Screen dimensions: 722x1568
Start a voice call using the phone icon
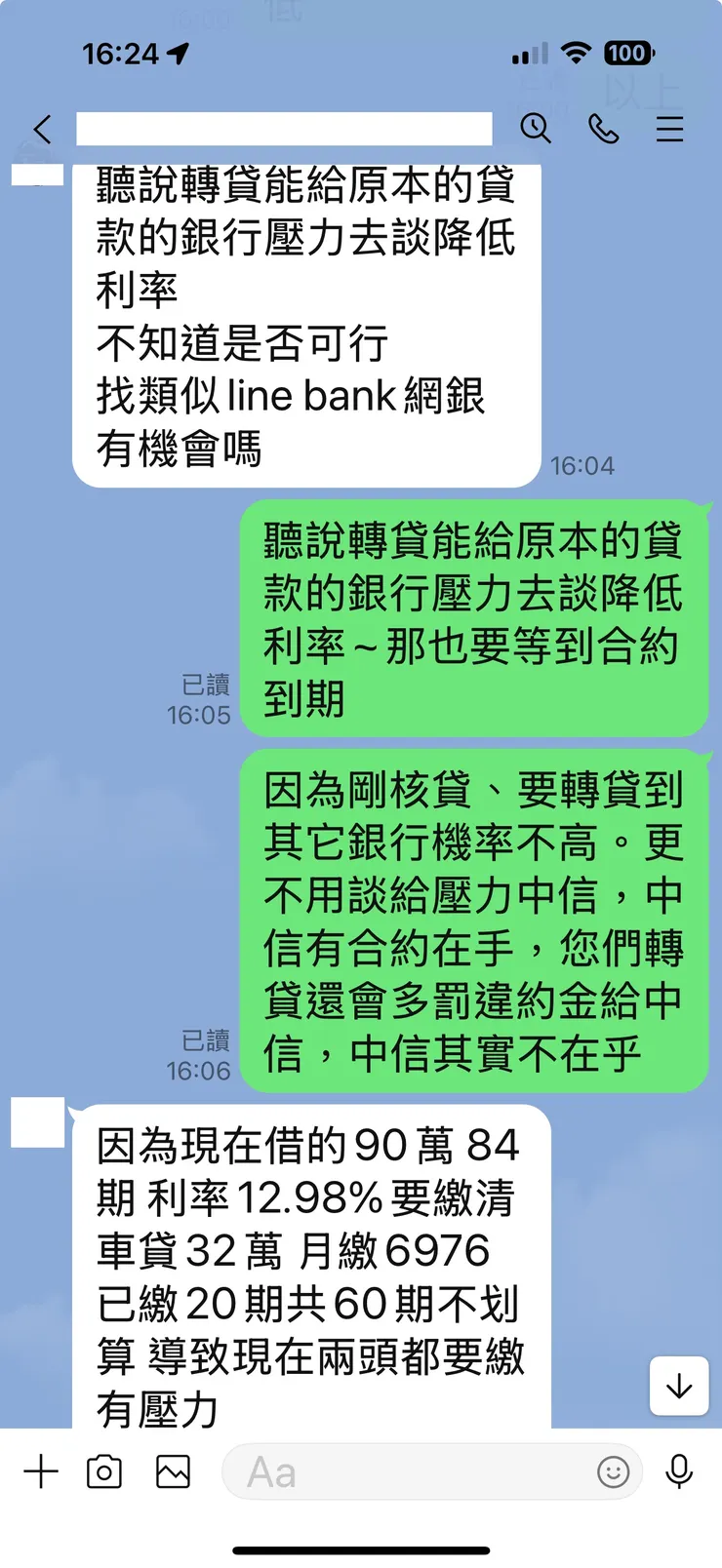click(x=604, y=130)
